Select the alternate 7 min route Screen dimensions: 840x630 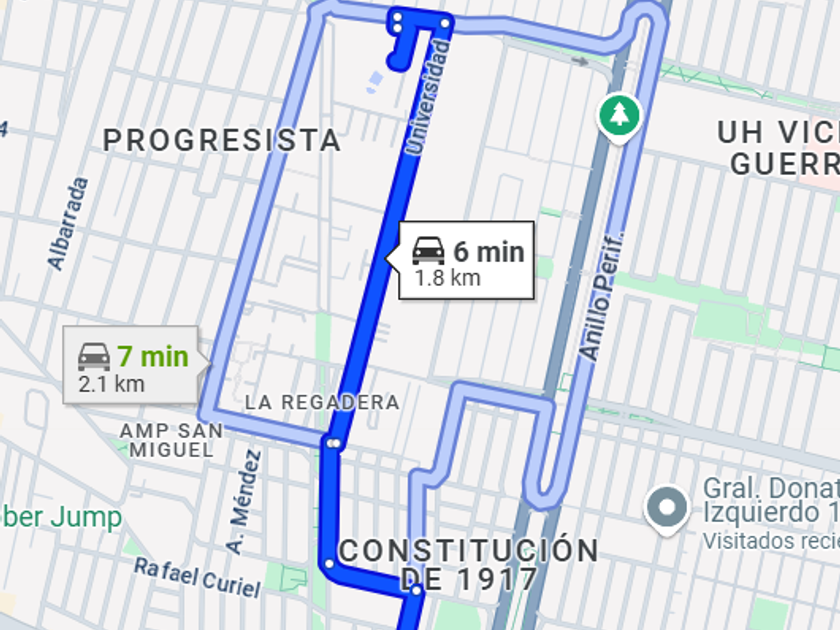click(133, 365)
